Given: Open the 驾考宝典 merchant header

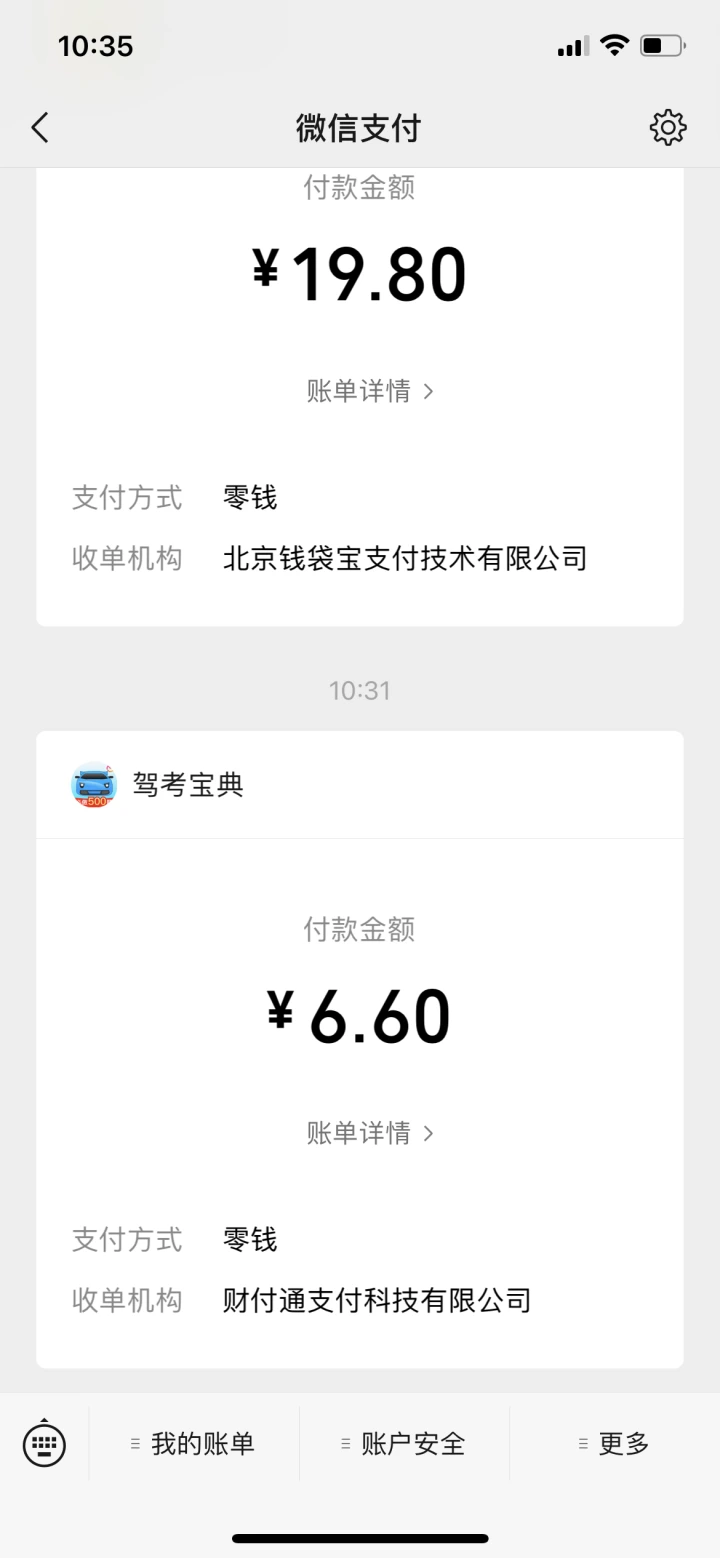Looking at the screenshot, I should pyautogui.click(x=188, y=785).
